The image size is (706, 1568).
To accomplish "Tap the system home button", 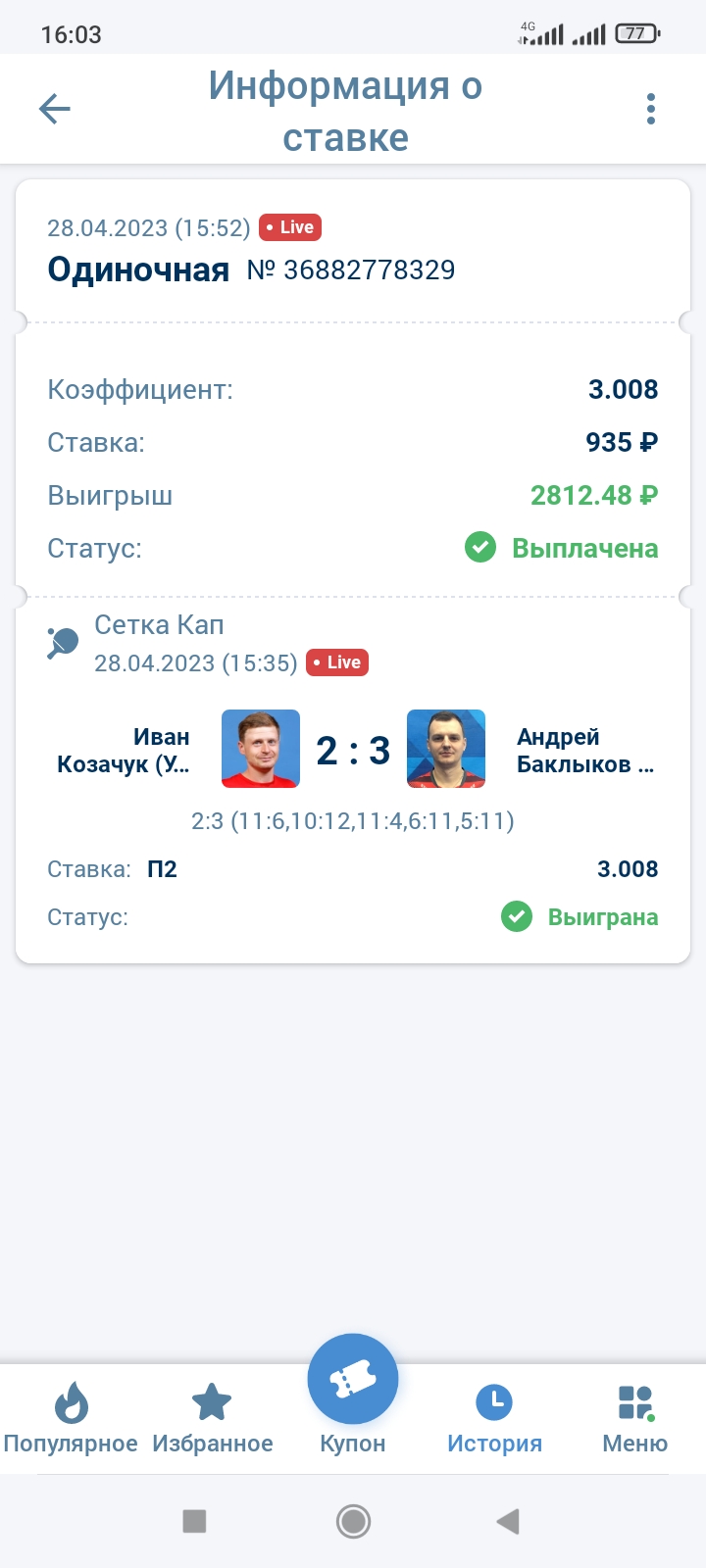I will (353, 1521).
